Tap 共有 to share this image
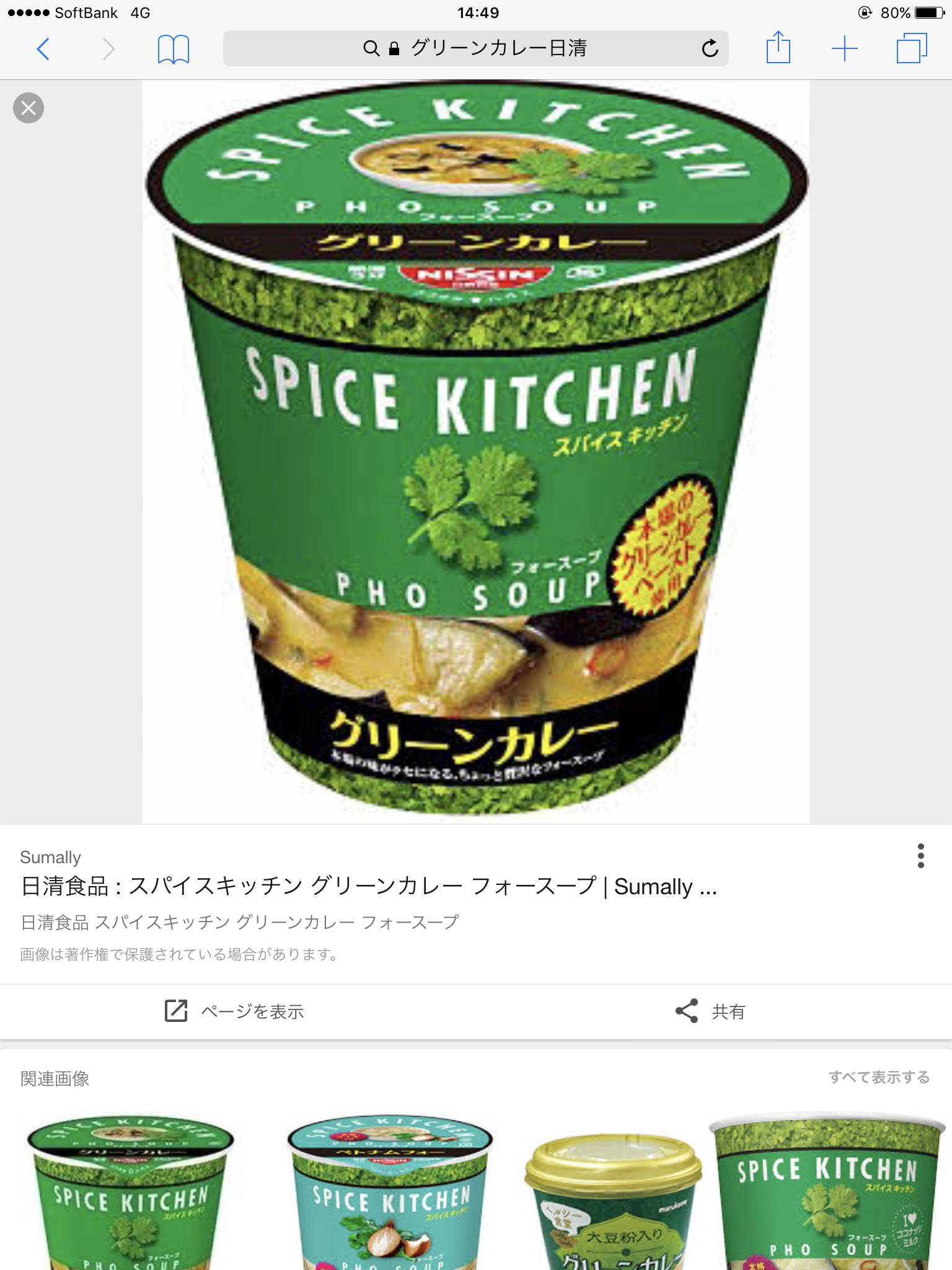This screenshot has height=1270, width=952. [x=710, y=1011]
